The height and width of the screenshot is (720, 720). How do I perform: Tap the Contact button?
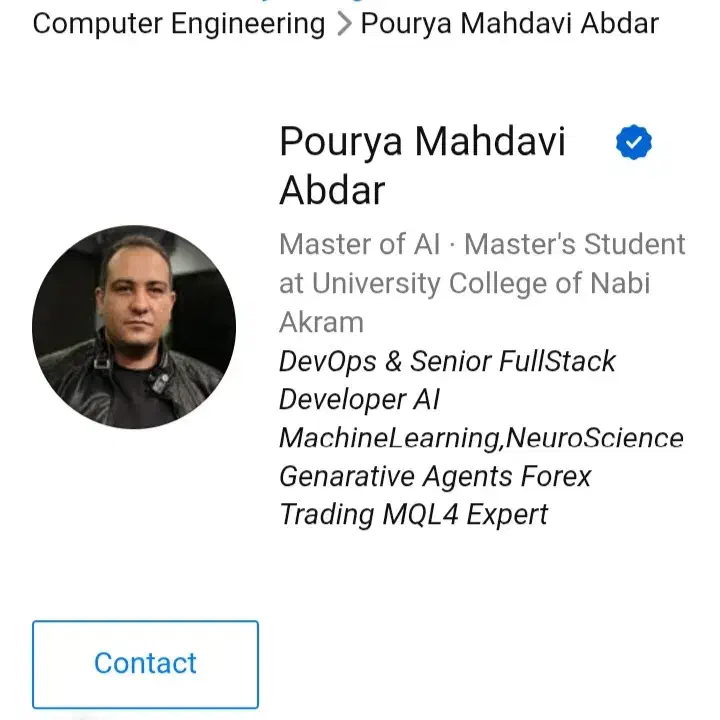coord(145,664)
